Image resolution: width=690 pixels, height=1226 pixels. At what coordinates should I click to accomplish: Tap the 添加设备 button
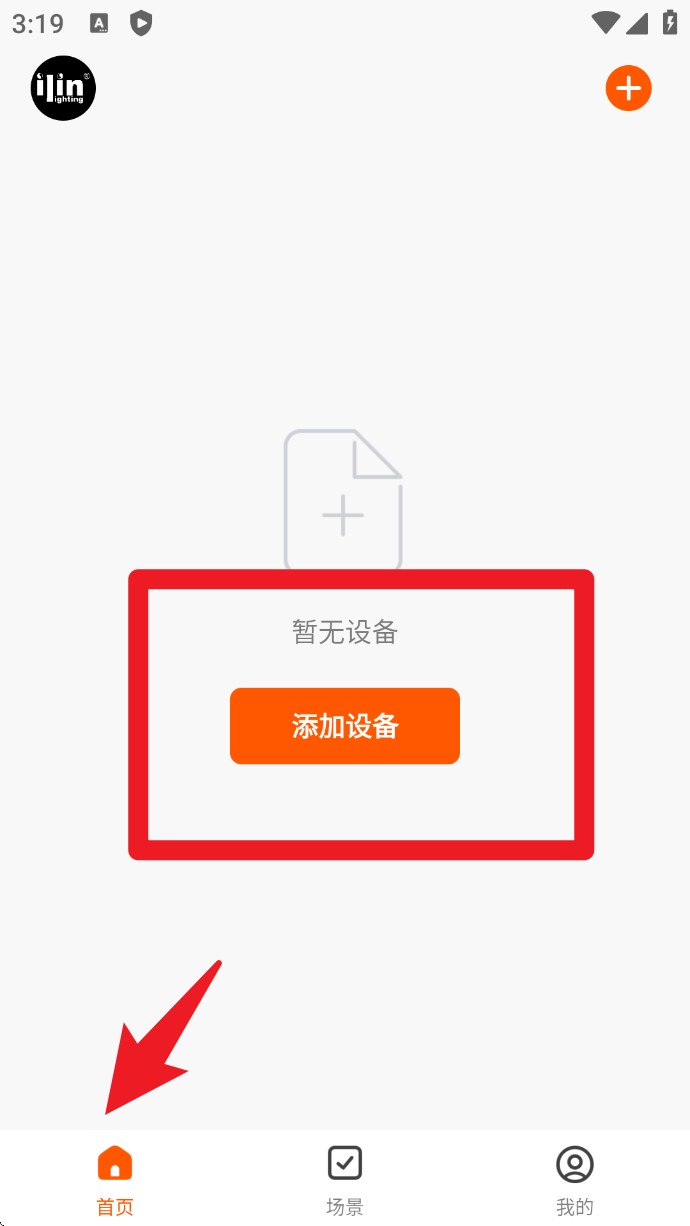(345, 726)
